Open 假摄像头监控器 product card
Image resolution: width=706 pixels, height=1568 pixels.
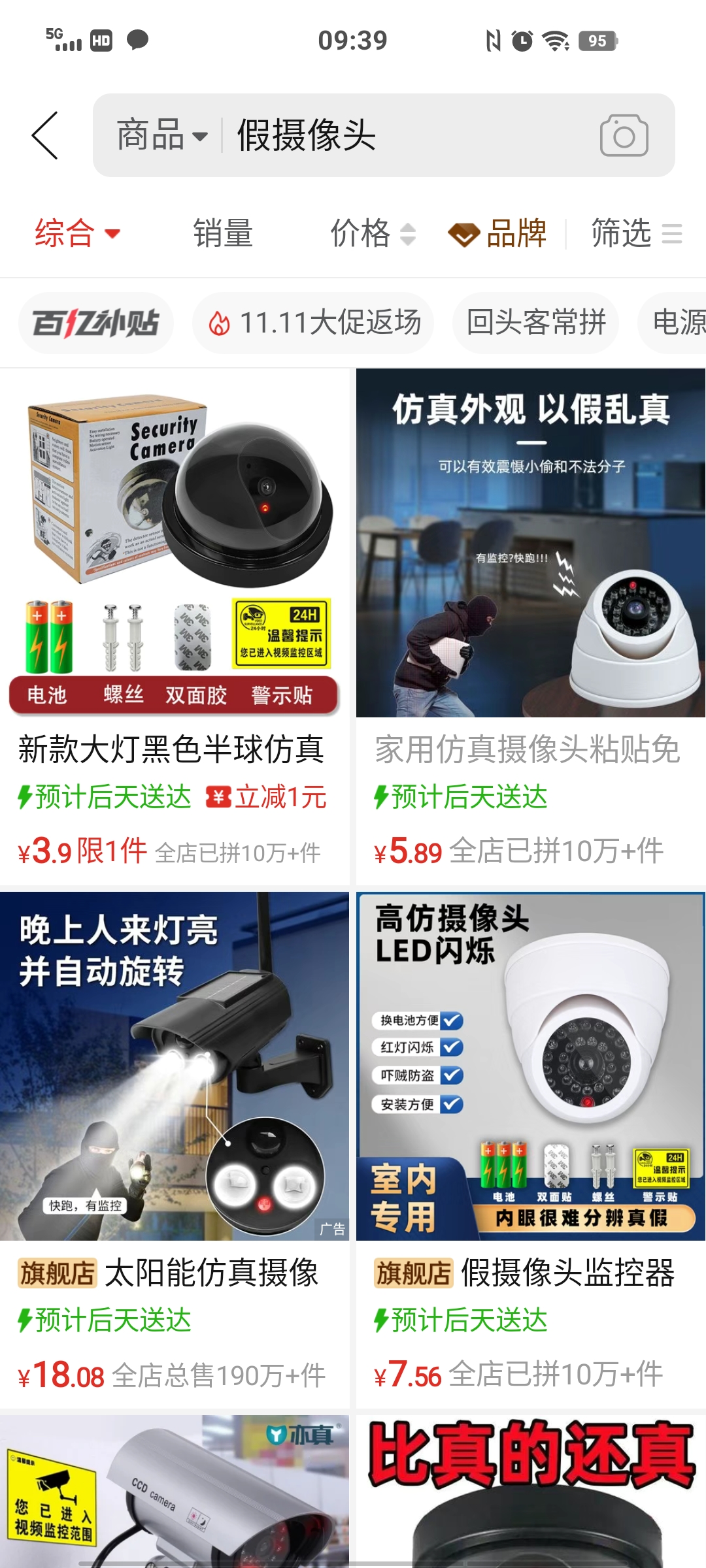(530, 1150)
